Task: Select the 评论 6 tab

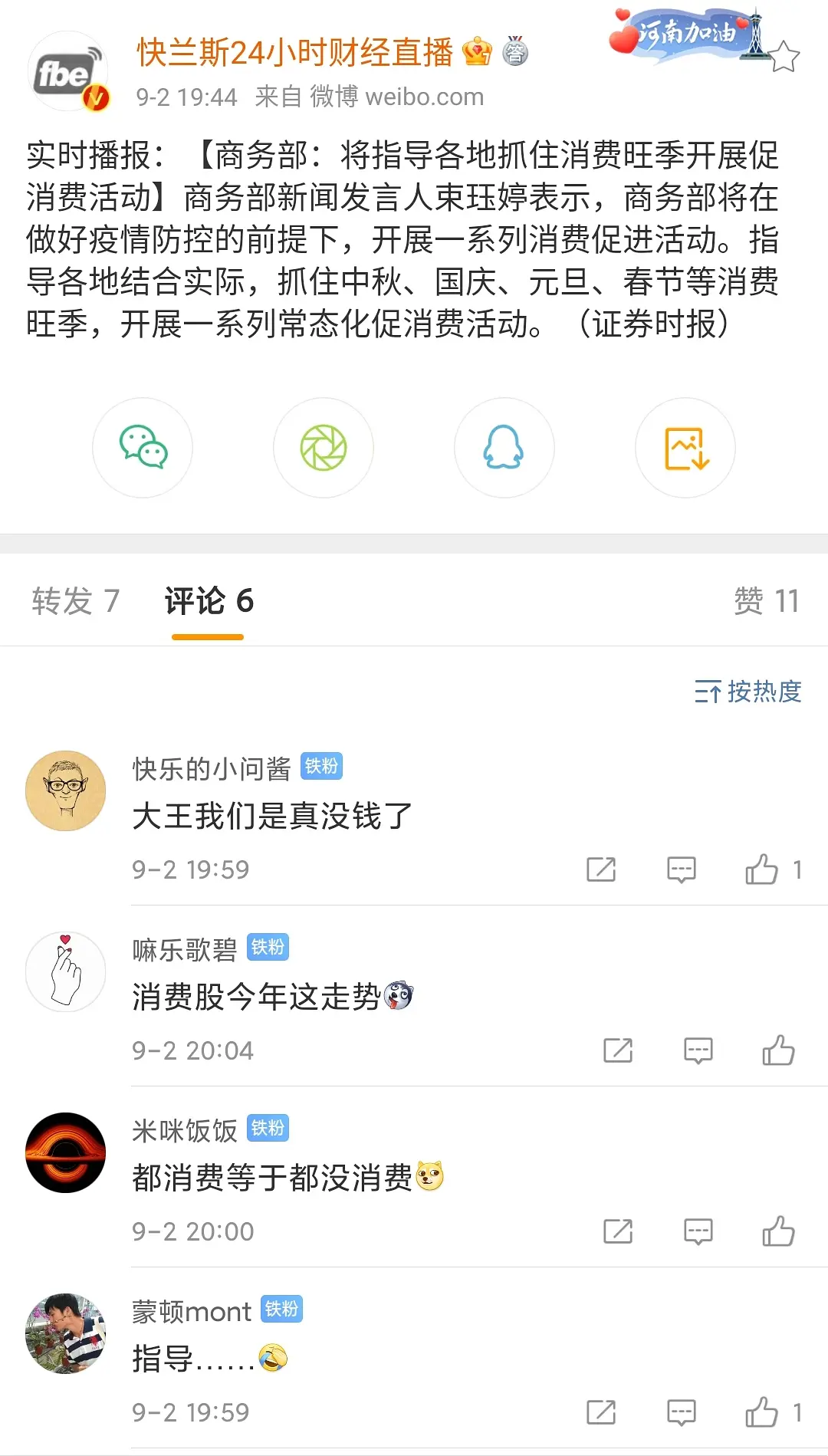Action: click(x=209, y=601)
